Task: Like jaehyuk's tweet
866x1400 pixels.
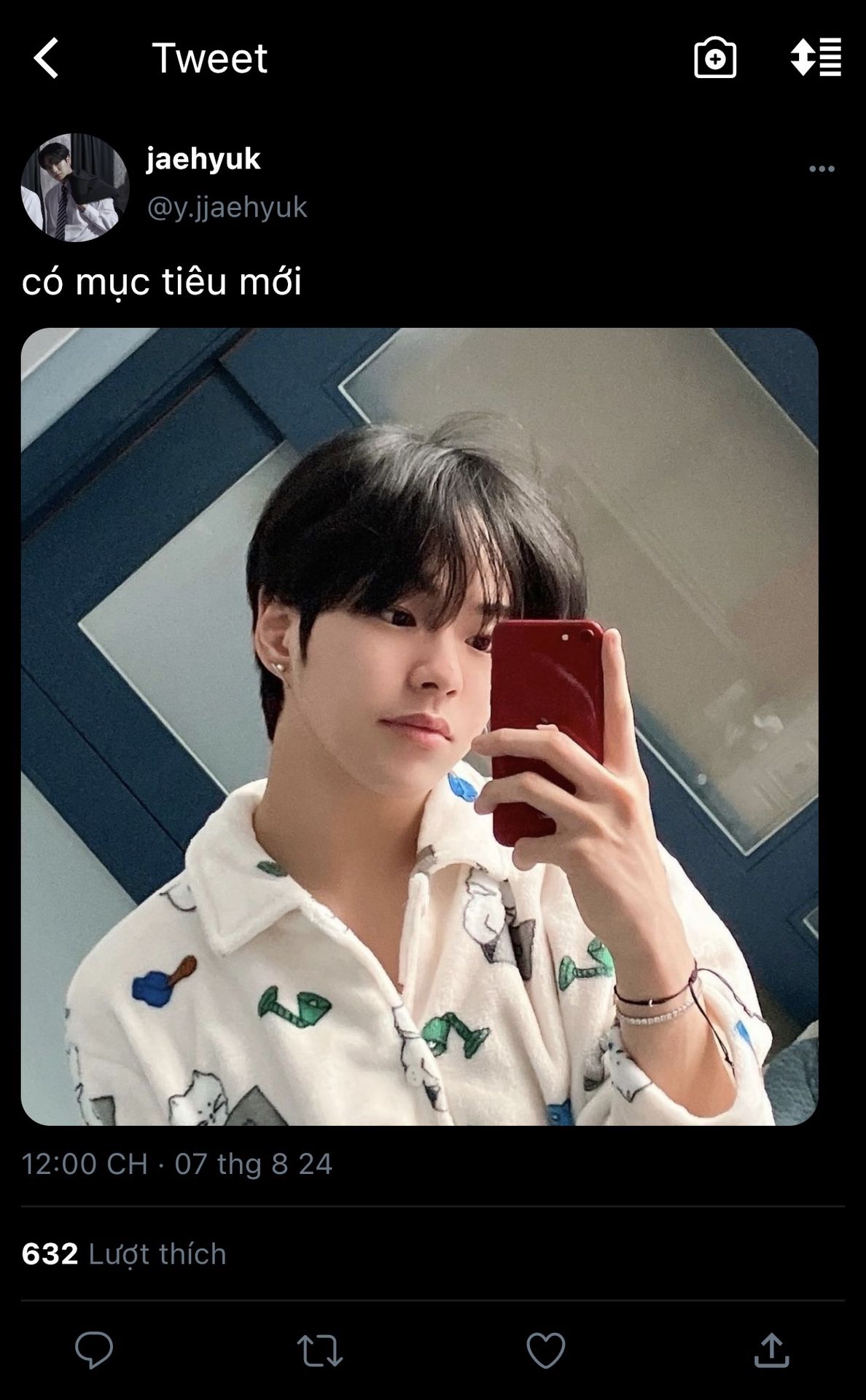Action: pos(545,1350)
